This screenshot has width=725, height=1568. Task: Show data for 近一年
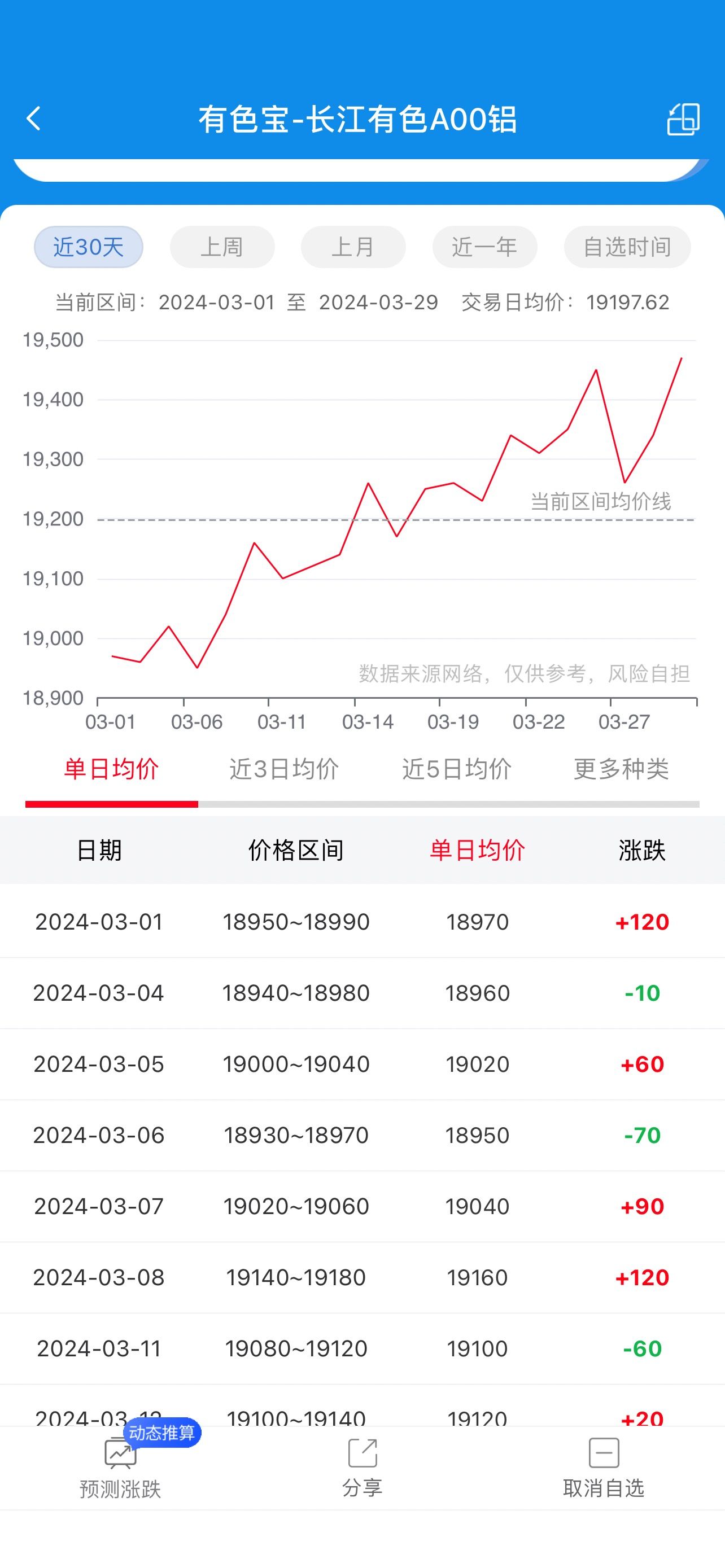pos(484,247)
